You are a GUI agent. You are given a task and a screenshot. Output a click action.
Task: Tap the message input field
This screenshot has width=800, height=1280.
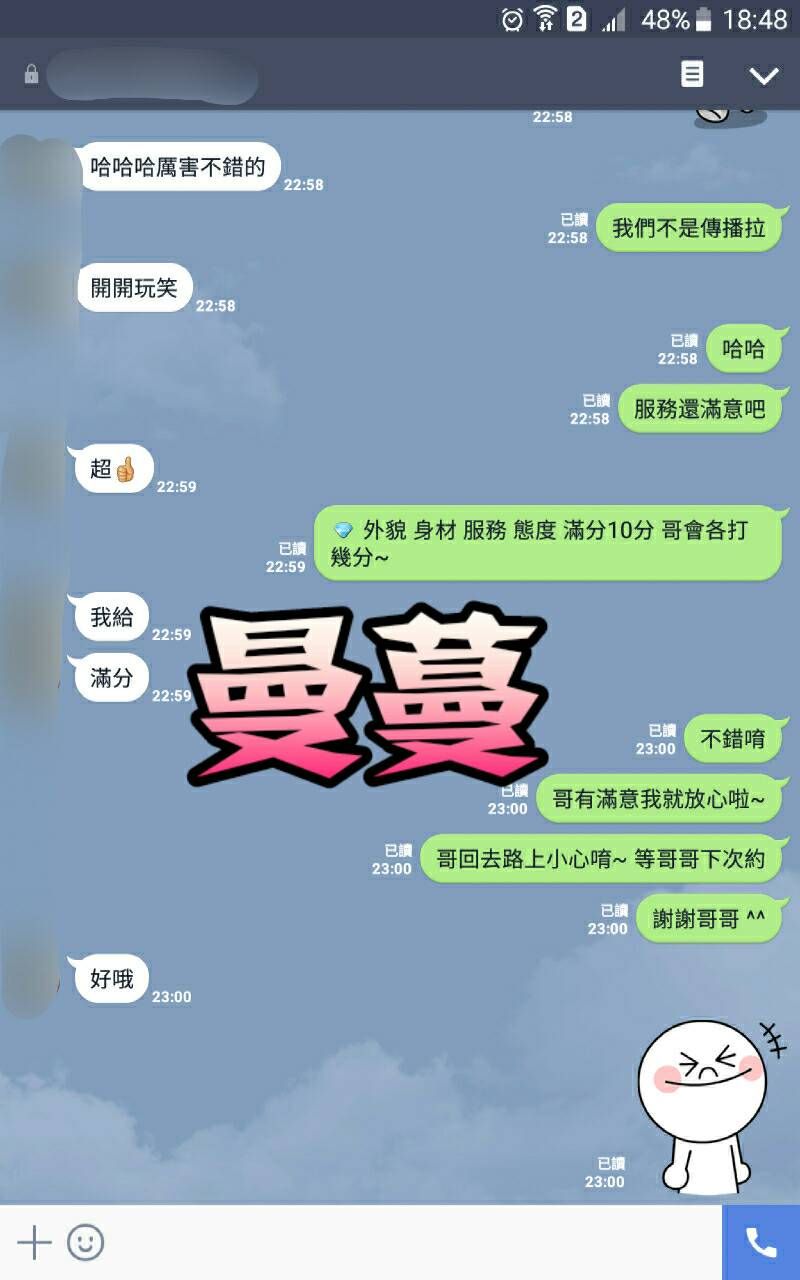[x=410, y=1243]
